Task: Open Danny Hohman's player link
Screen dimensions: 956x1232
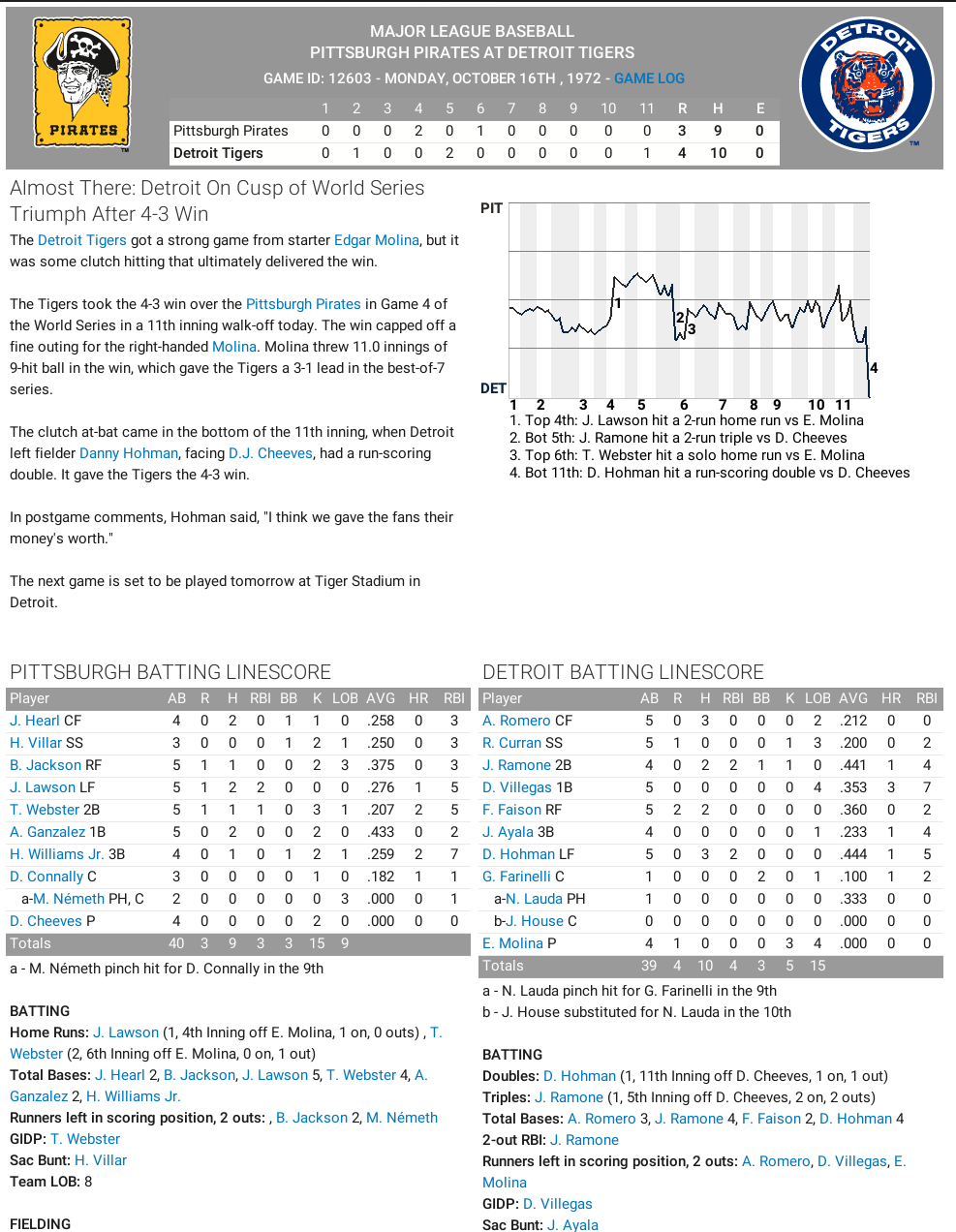Action: (x=129, y=453)
